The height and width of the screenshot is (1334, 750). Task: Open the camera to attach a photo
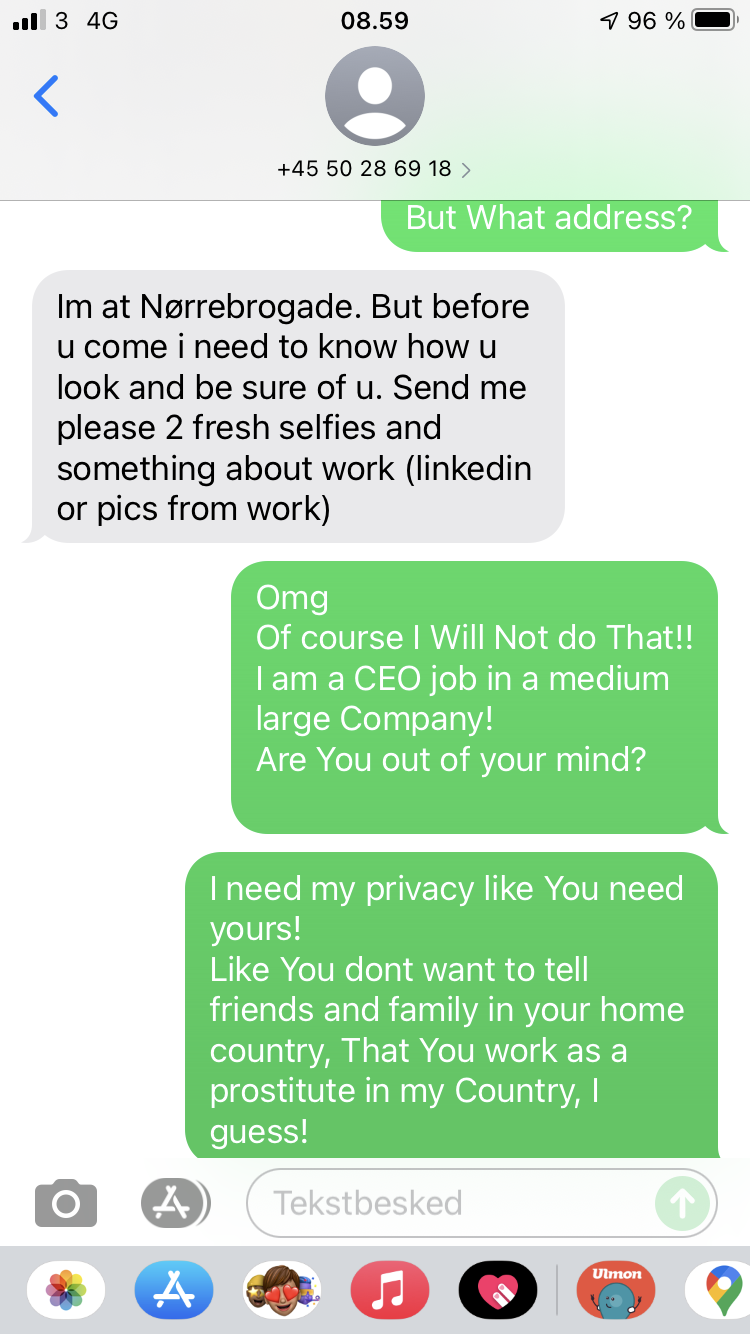coord(66,1203)
